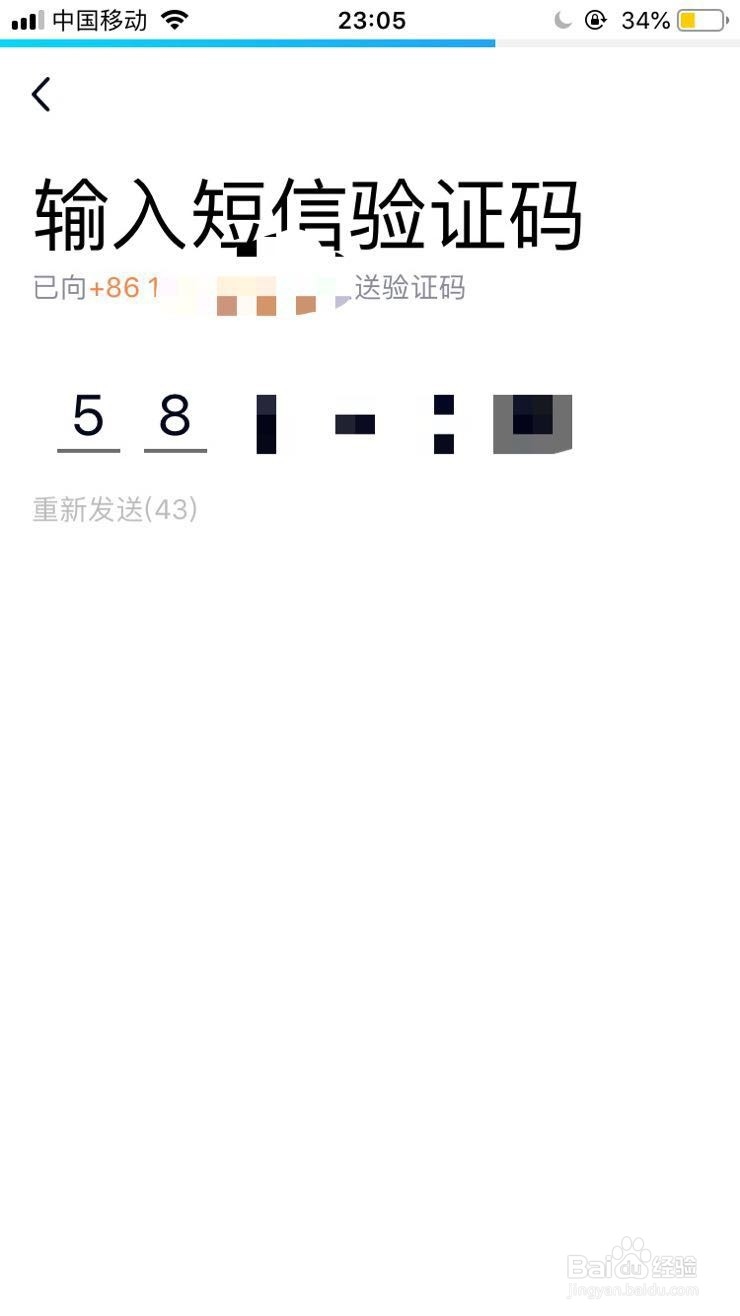This screenshot has width=740, height=1316.
Task: Select the second code digit showing 8
Action: pos(176,418)
